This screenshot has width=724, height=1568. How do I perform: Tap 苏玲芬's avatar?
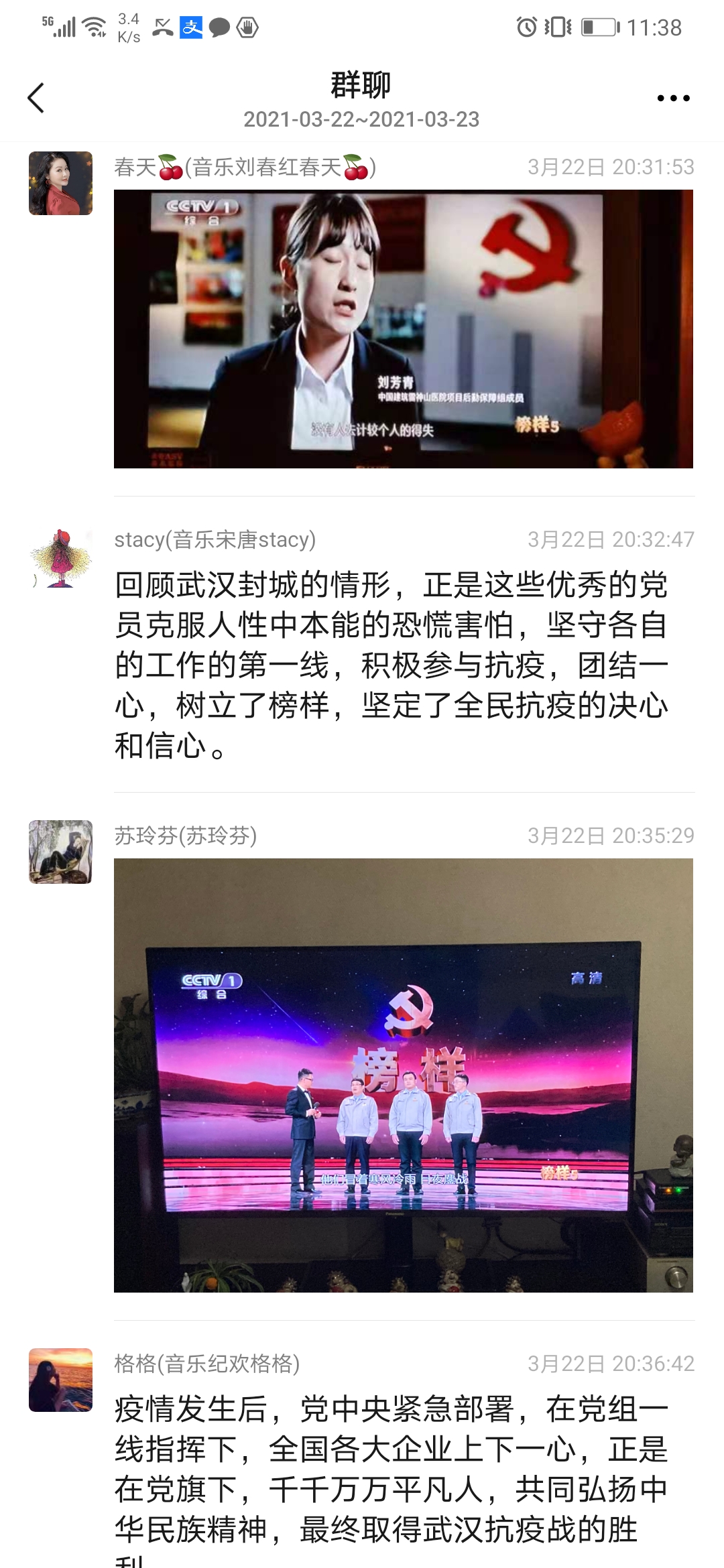click(60, 852)
